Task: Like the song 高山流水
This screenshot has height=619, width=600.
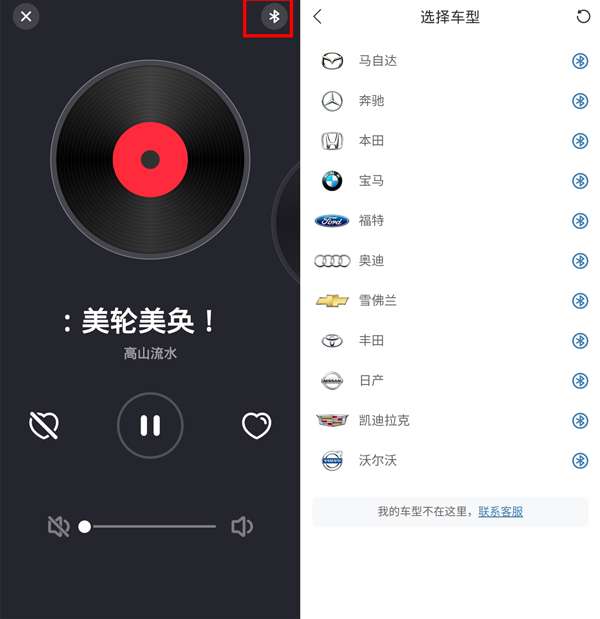Action: pyautogui.click(x=257, y=426)
